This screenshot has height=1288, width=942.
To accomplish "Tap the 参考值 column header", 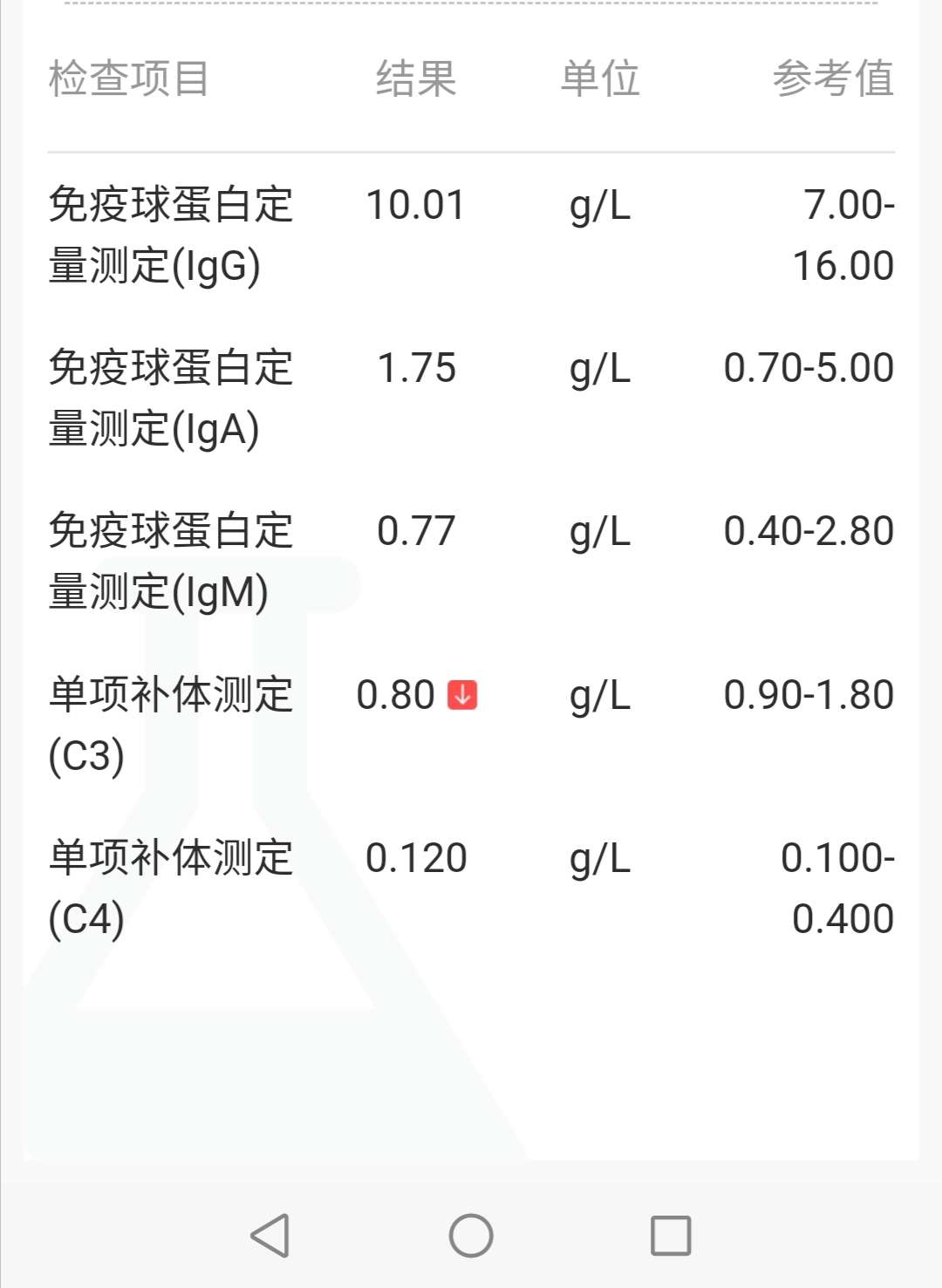I will [834, 80].
